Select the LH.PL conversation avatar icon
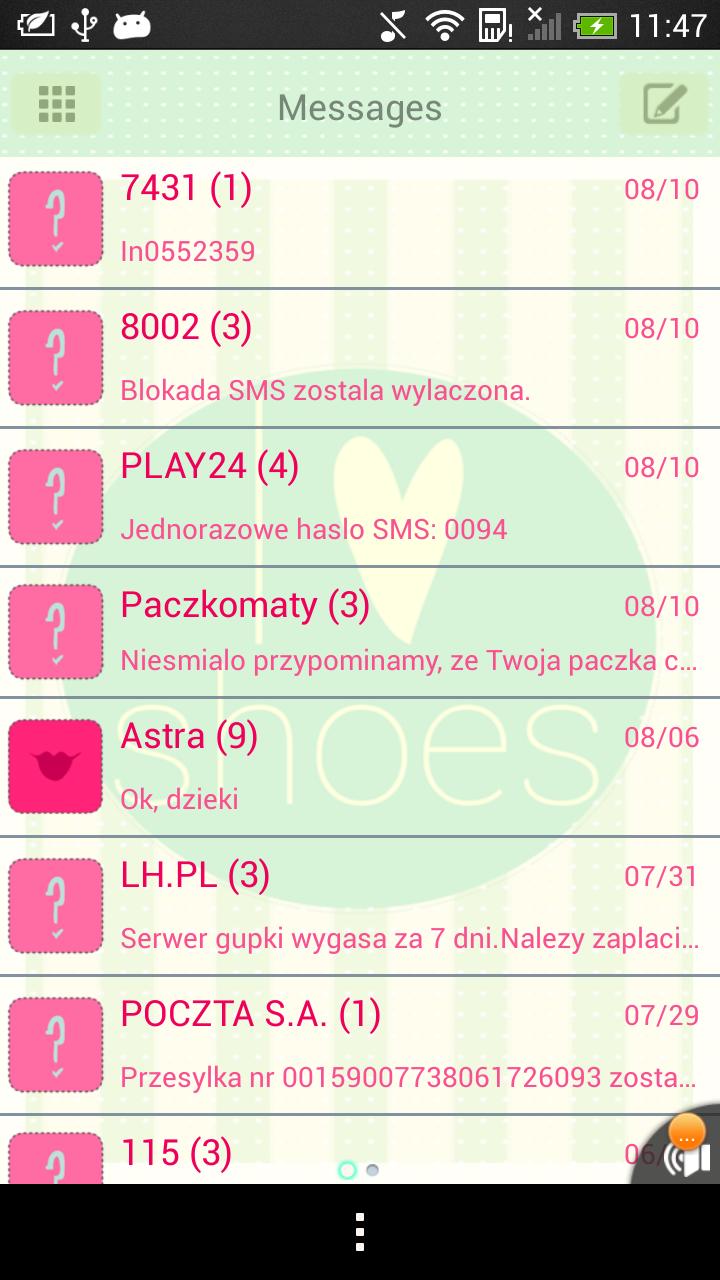Image resolution: width=720 pixels, height=1280 pixels. pos(55,906)
